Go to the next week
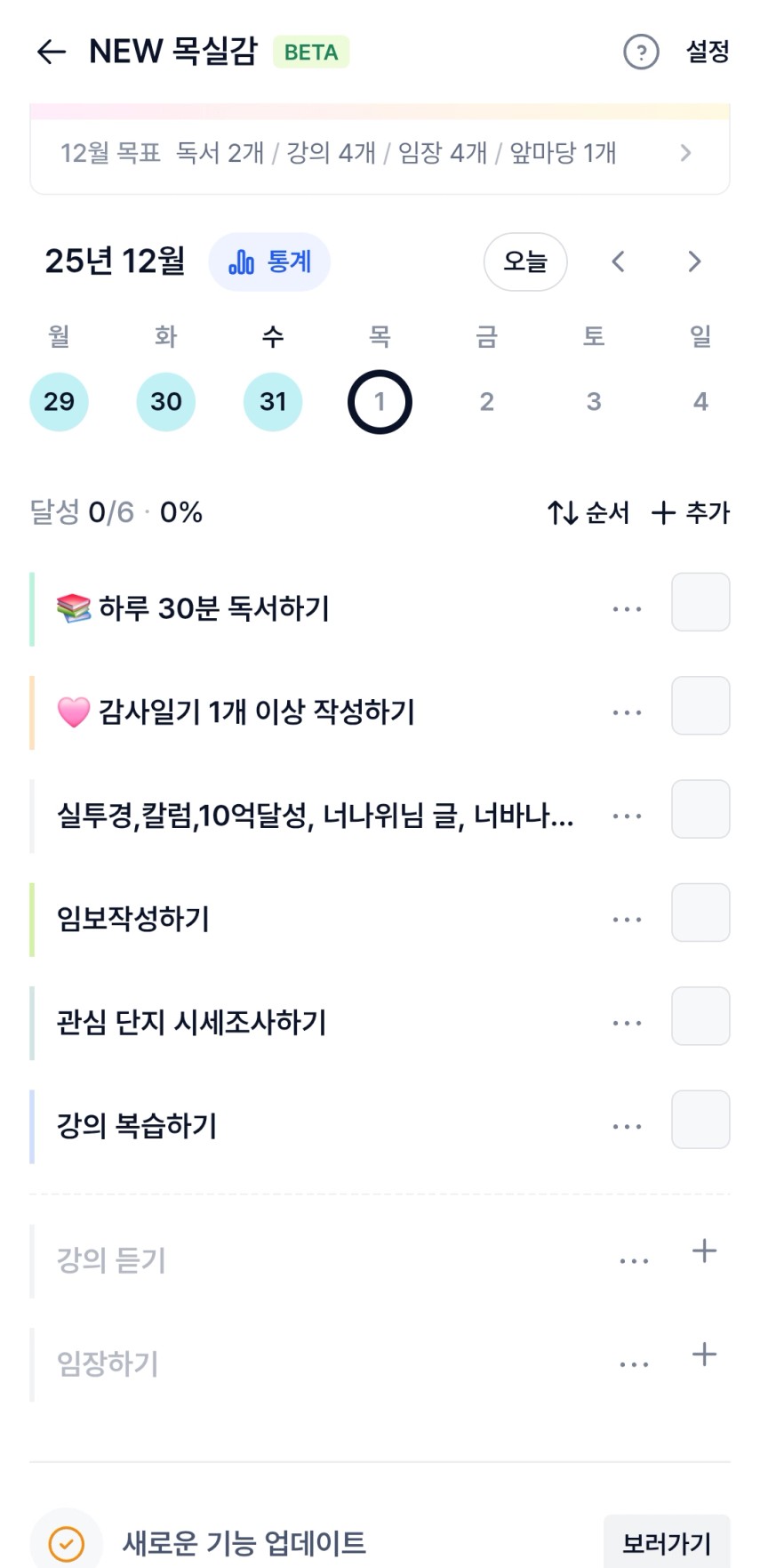Image resolution: width=760 pixels, height=1568 pixels. pyautogui.click(x=694, y=262)
